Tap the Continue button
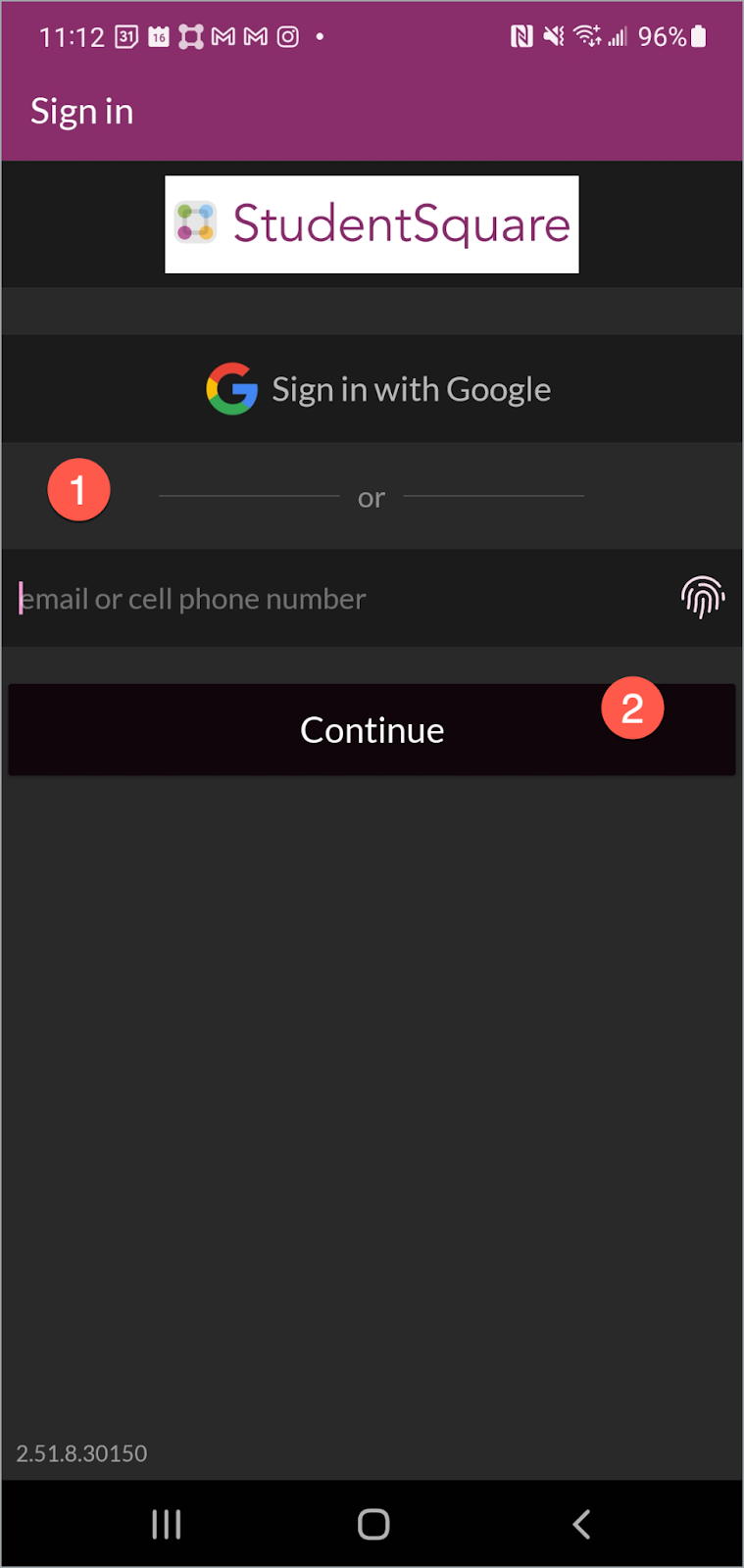Screen dimensions: 744x1568 pos(372,730)
